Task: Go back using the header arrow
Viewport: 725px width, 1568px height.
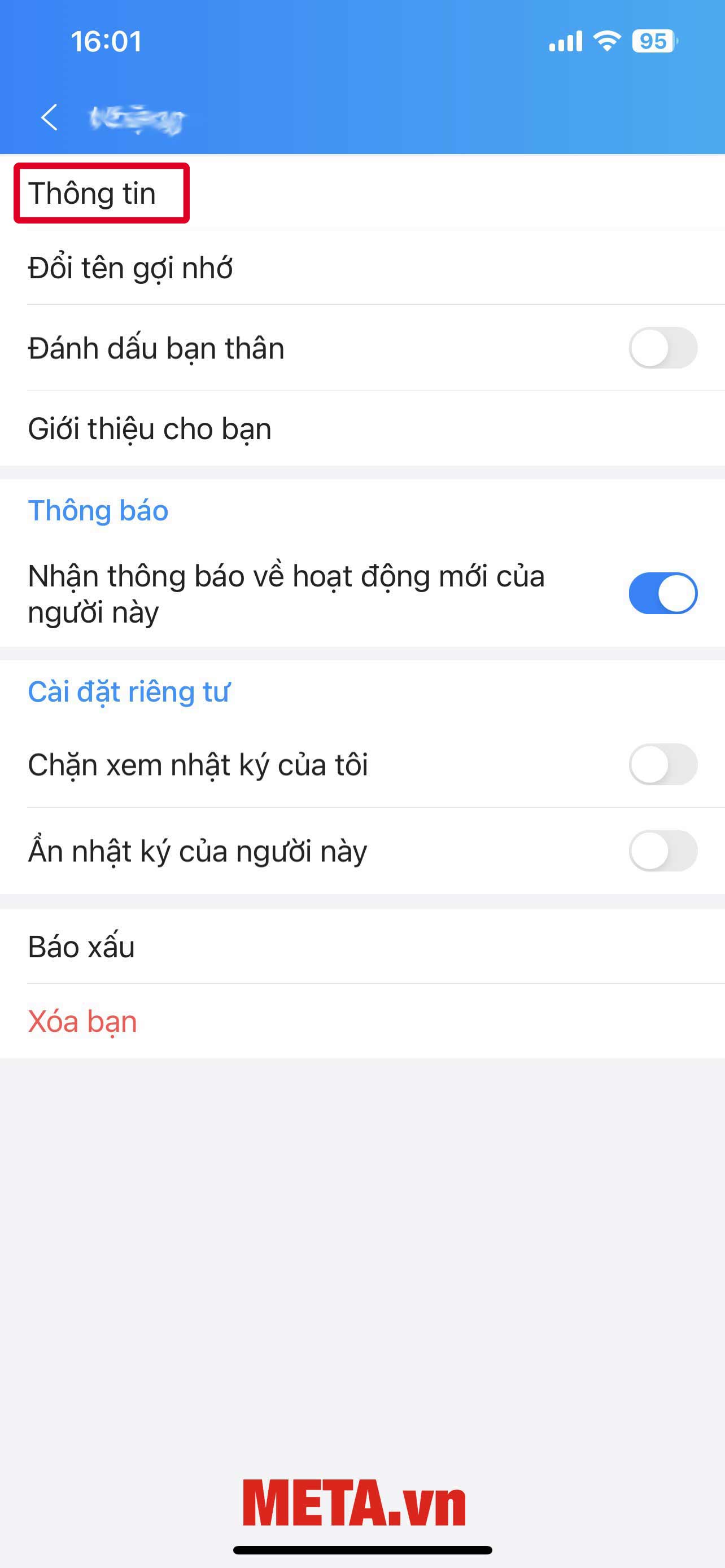Action: coord(49,117)
